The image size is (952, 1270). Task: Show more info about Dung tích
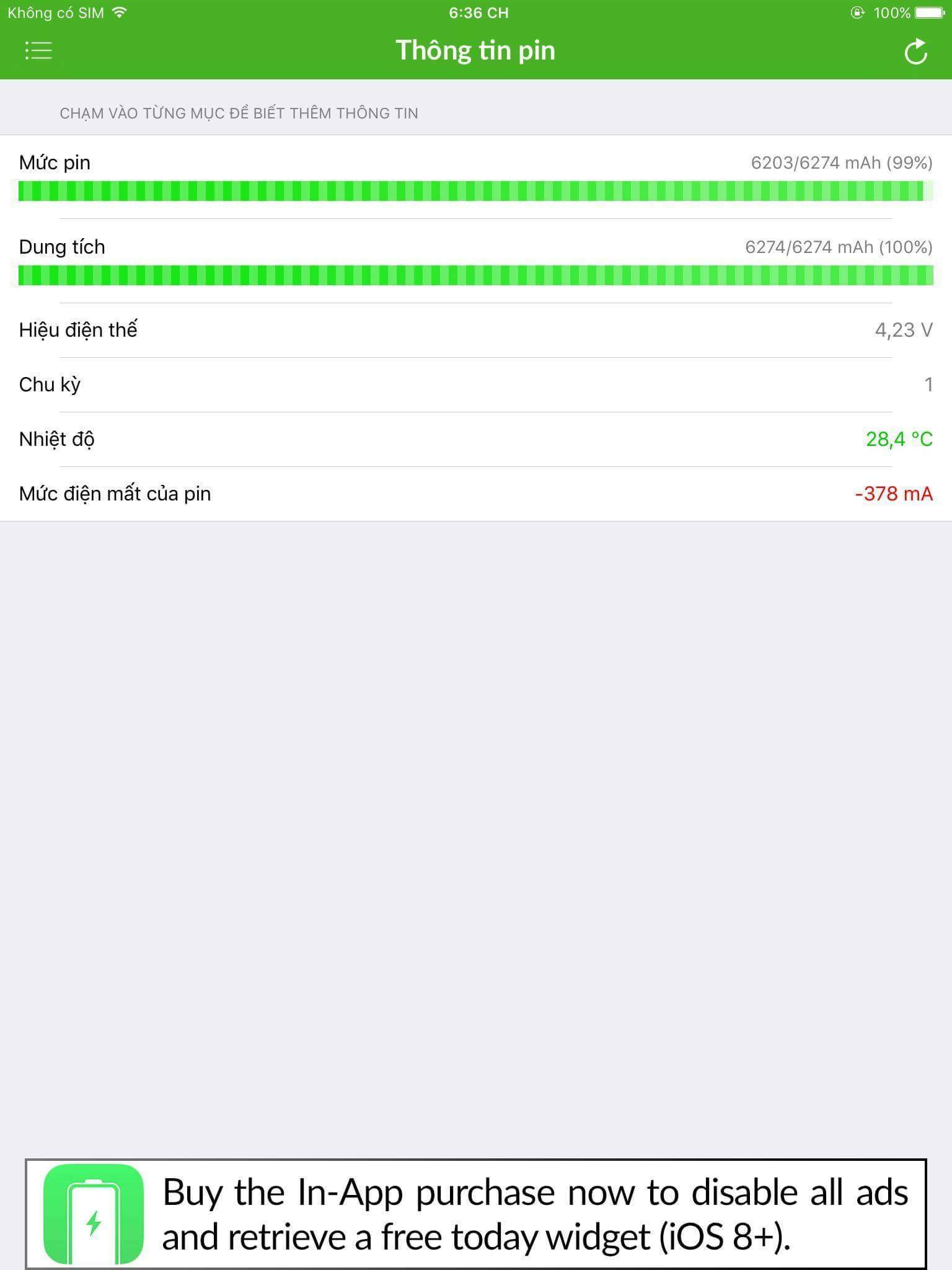[475, 261]
